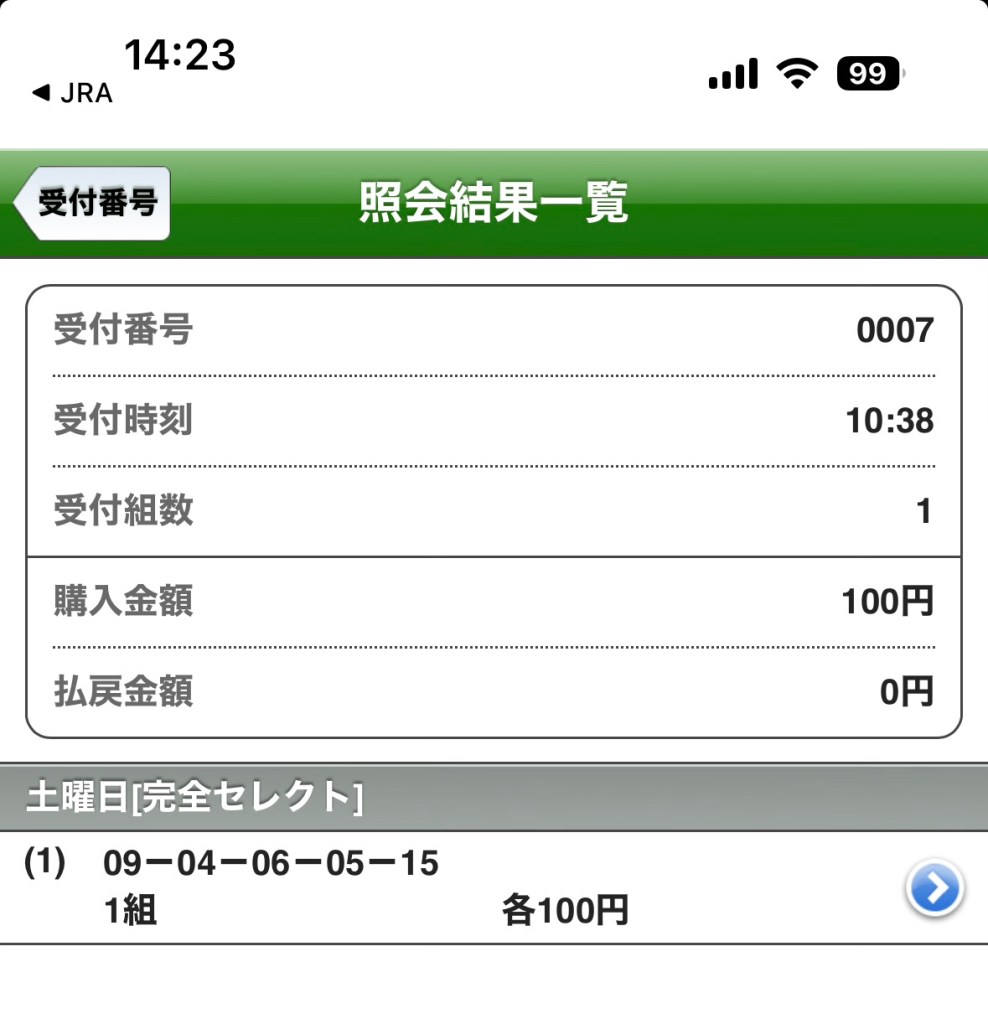Image resolution: width=988 pixels, height=1024 pixels.
Task: Open bet details for 09-04-06-05-15
Action: click(934, 888)
